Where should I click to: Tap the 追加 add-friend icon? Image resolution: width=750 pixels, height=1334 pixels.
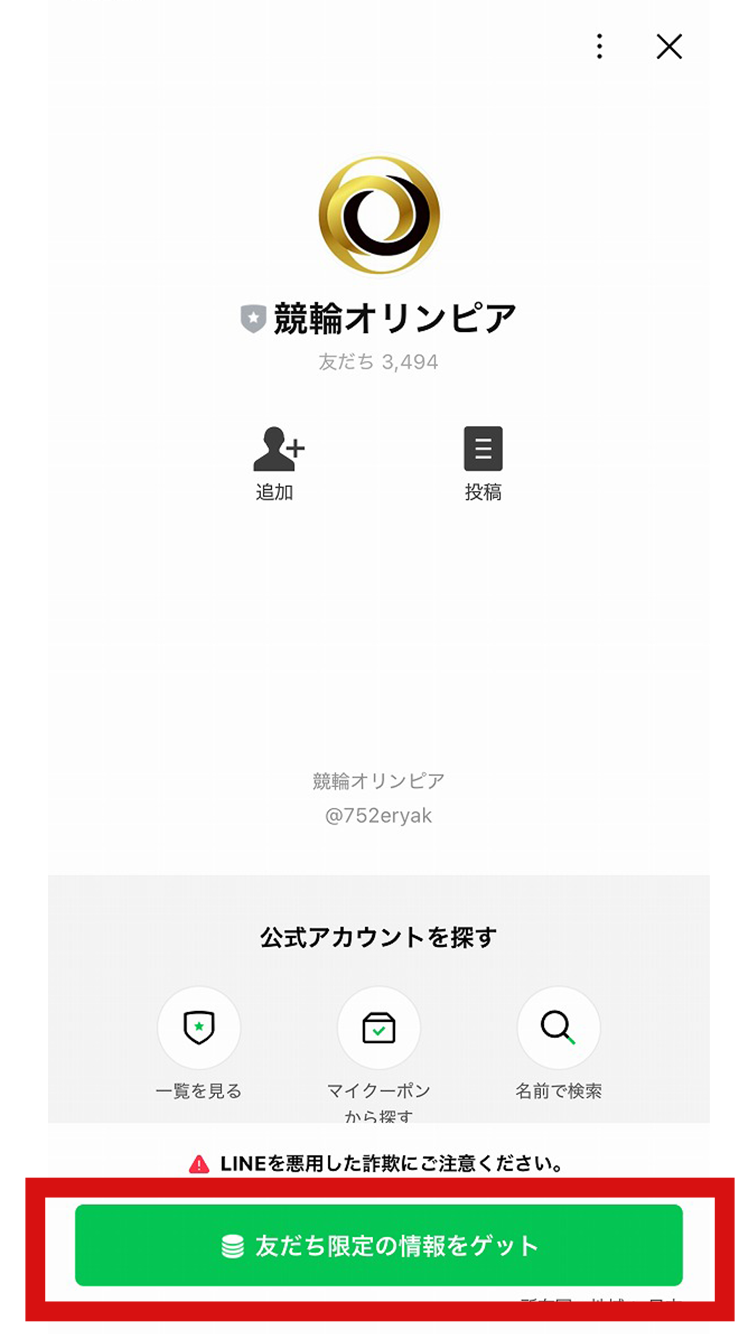[x=276, y=450]
